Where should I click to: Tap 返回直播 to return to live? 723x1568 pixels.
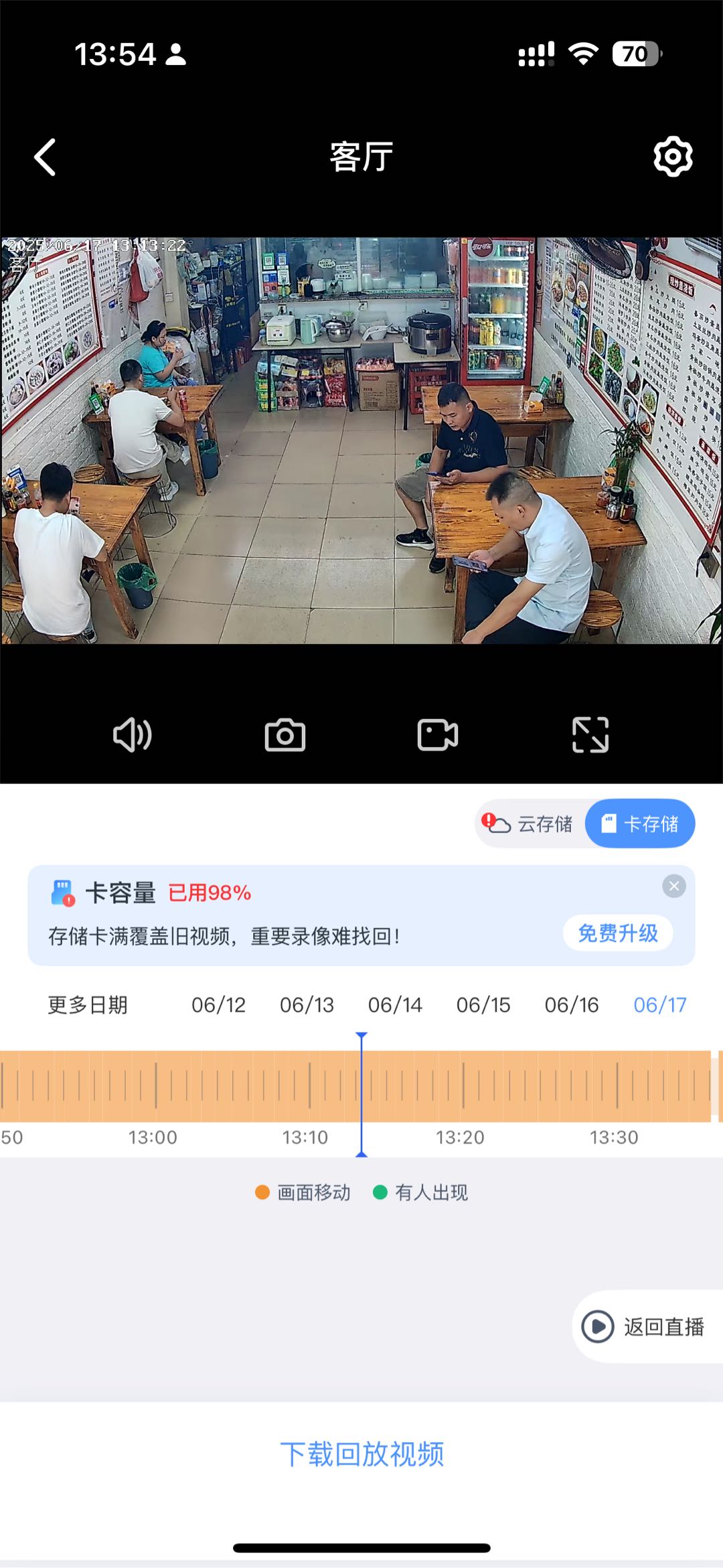pos(645,1326)
